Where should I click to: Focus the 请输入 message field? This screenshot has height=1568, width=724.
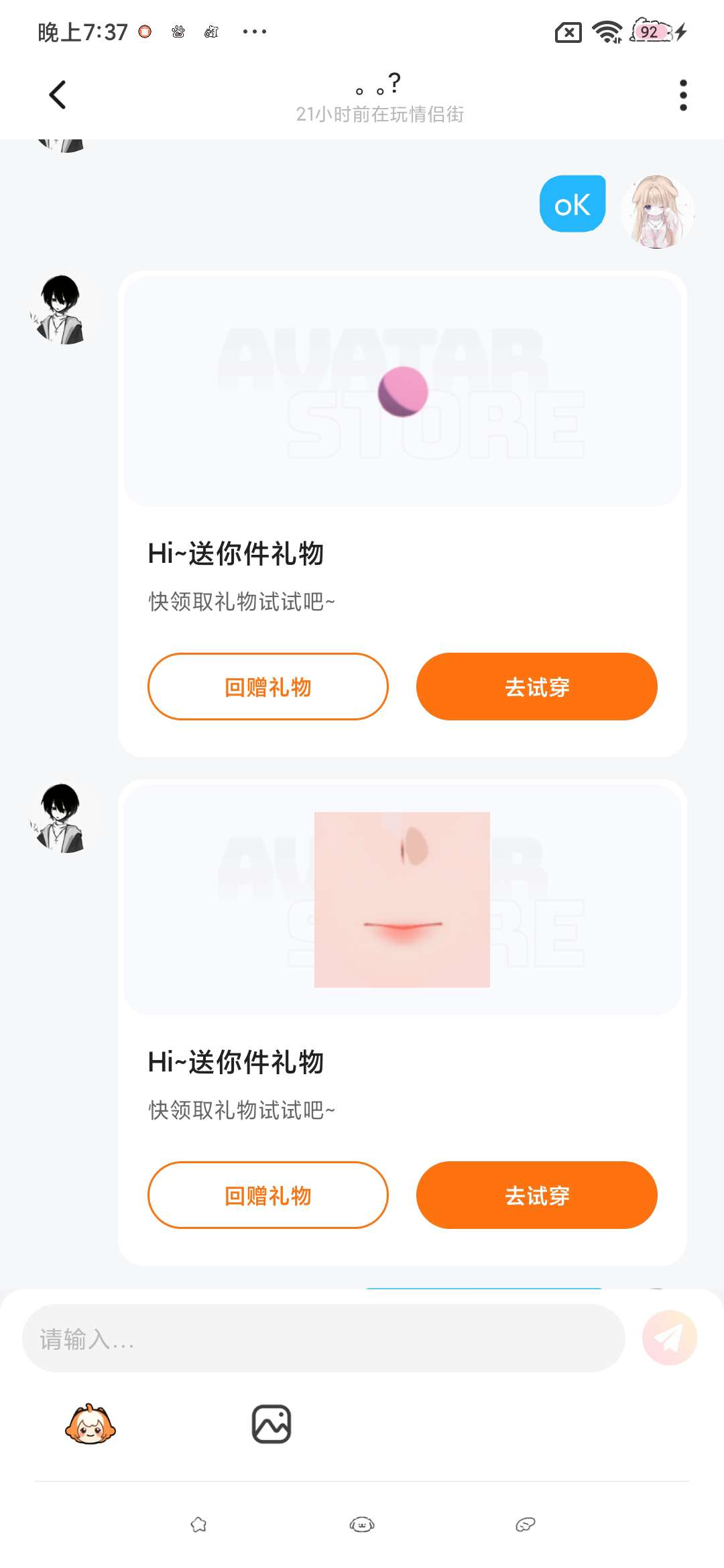pyautogui.click(x=324, y=1338)
